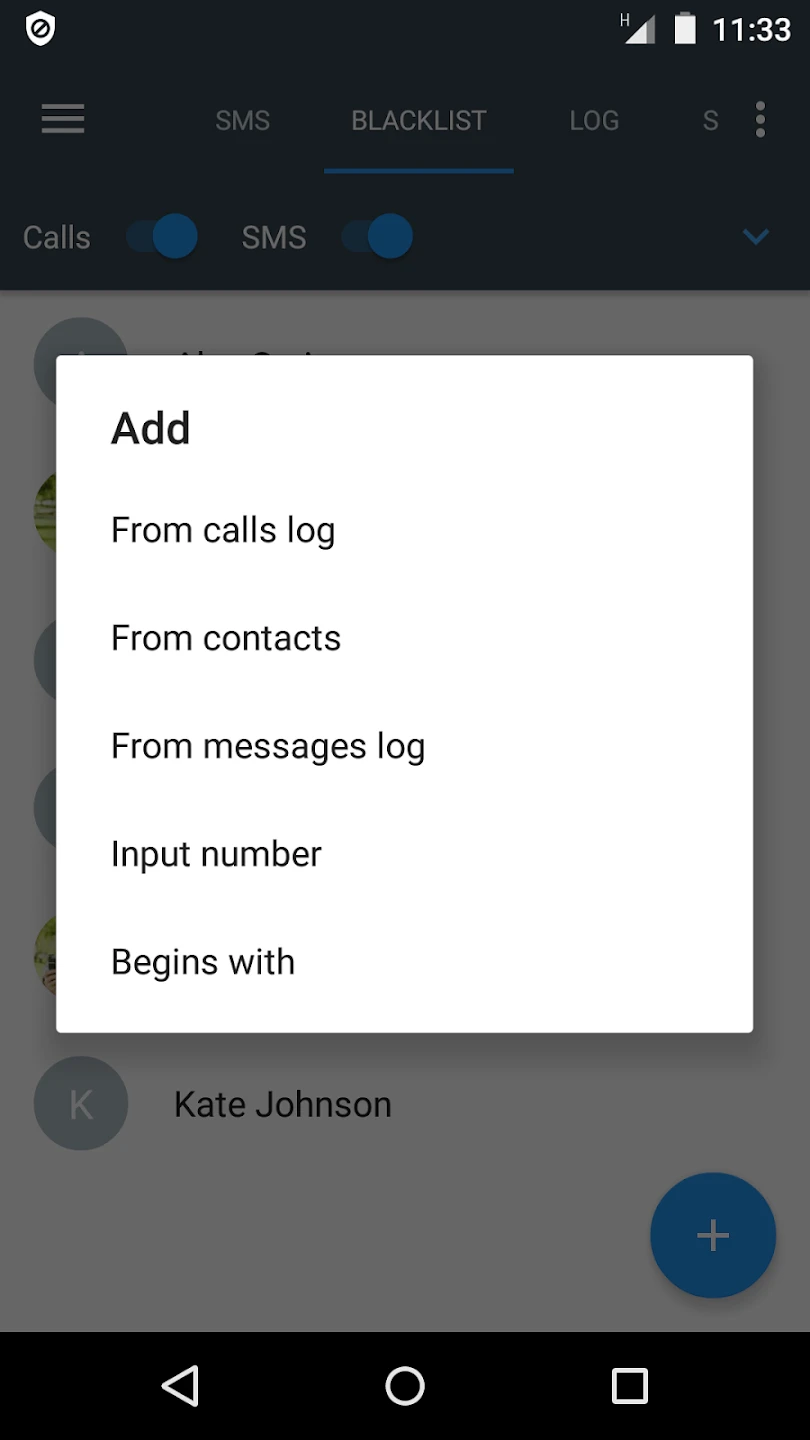The width and height of the screenshot is (810, 1440).
Task: Expand the blue dropdown chevron
Action: (x=756, y=237)
